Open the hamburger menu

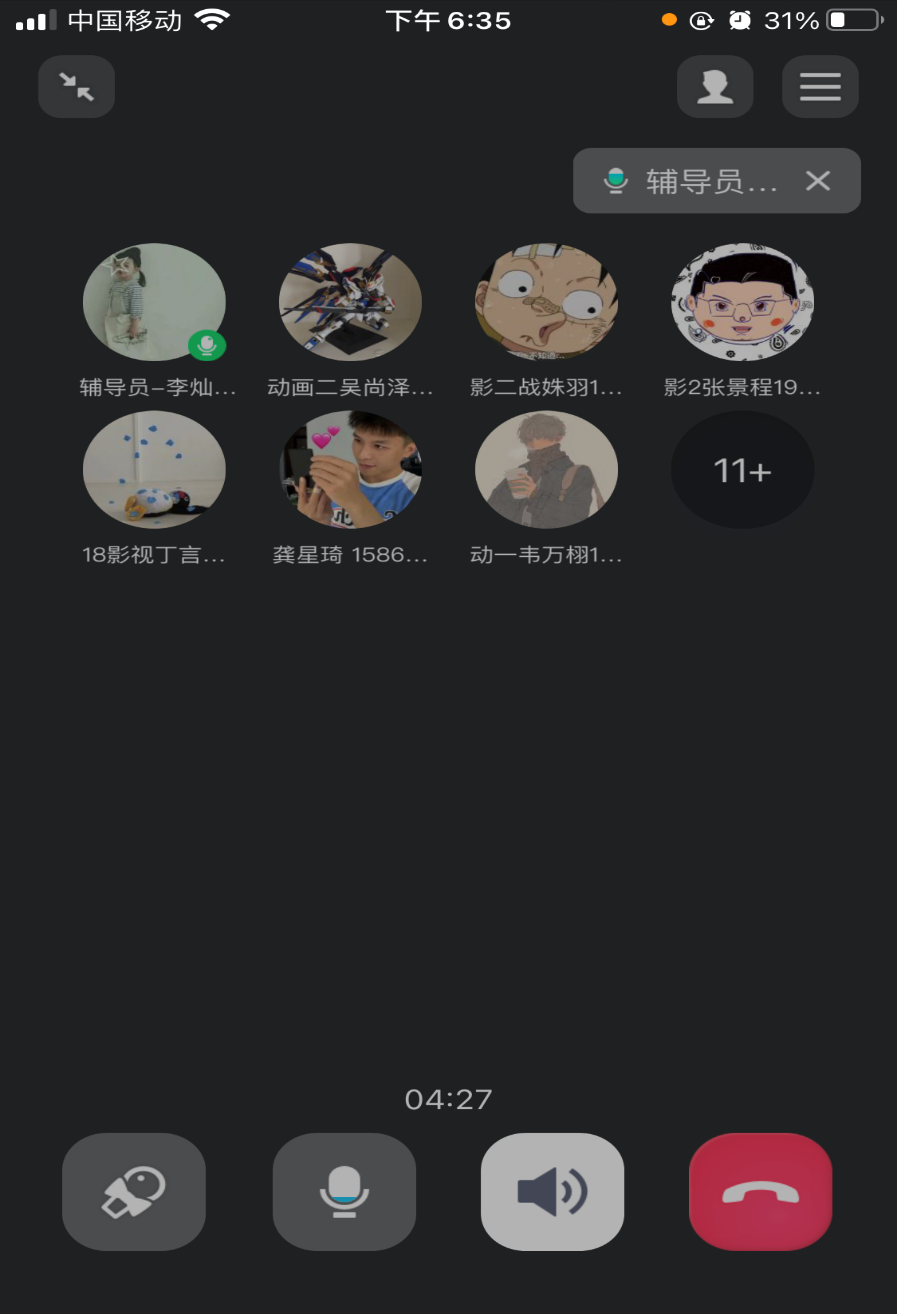tap(820, 87)
